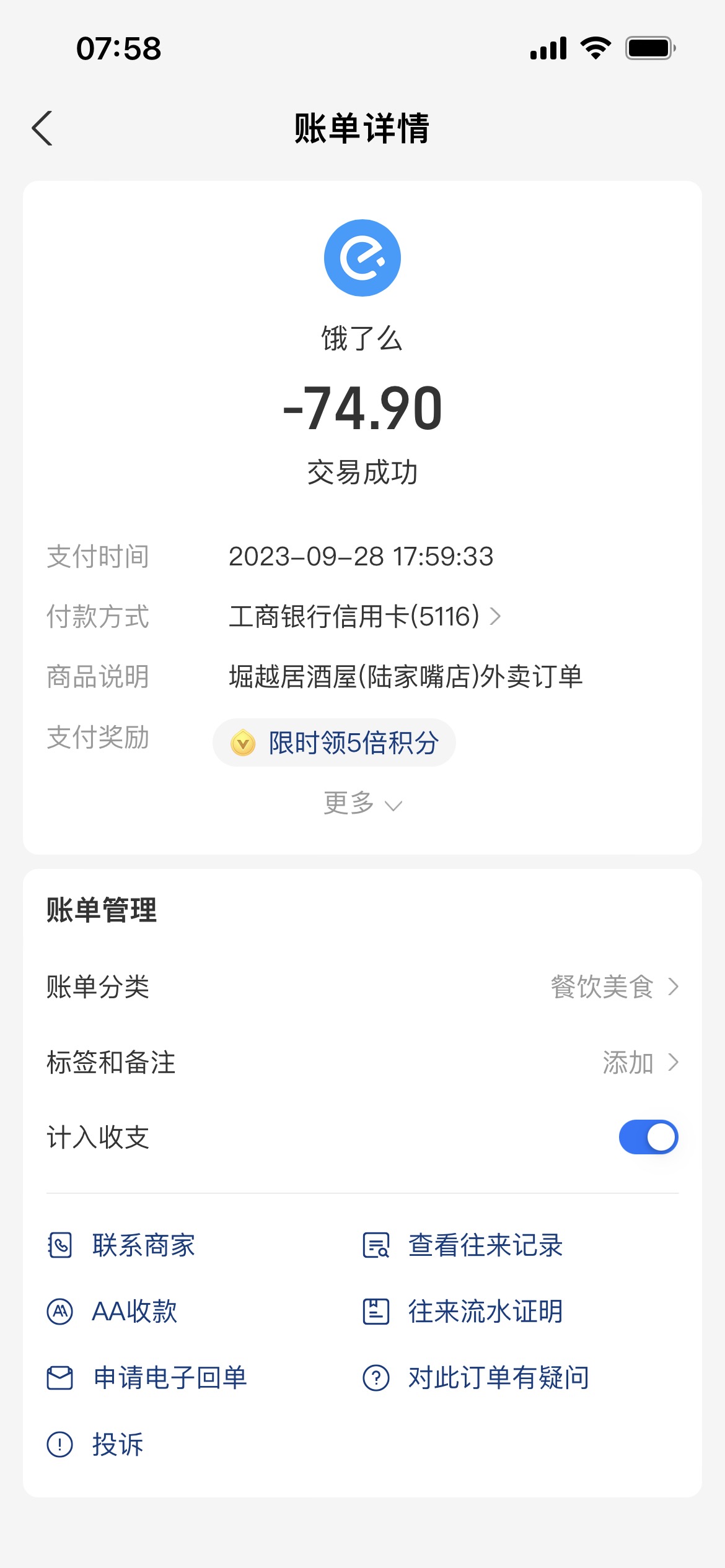This screenshot has height=1568, width=725.
Task: Expand 更多 bill details
Action: click(x=362, y=804)
